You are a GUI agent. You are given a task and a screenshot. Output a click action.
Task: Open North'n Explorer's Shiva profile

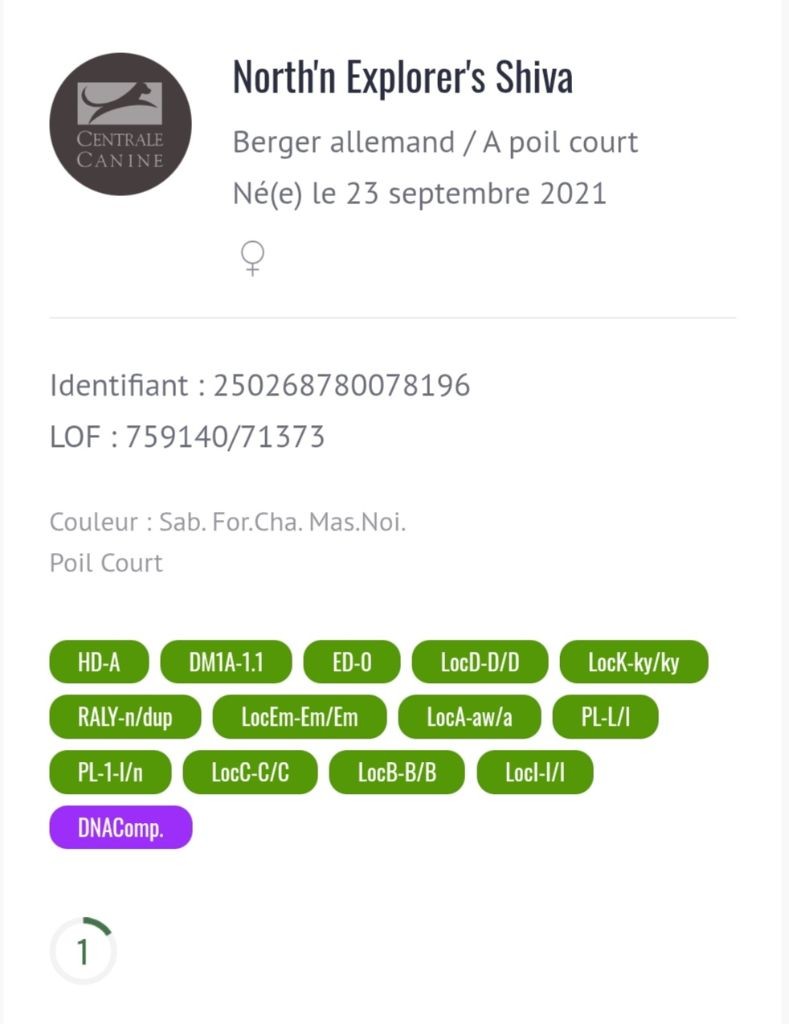[402, 77]
